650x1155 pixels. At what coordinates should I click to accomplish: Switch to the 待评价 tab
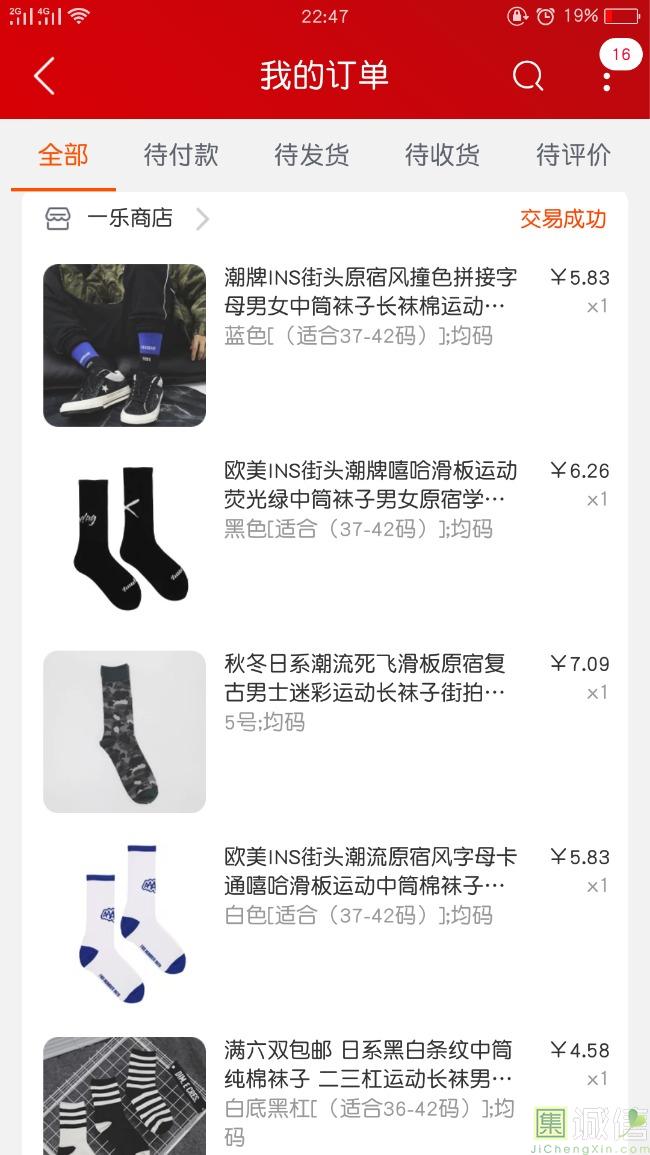573,155
